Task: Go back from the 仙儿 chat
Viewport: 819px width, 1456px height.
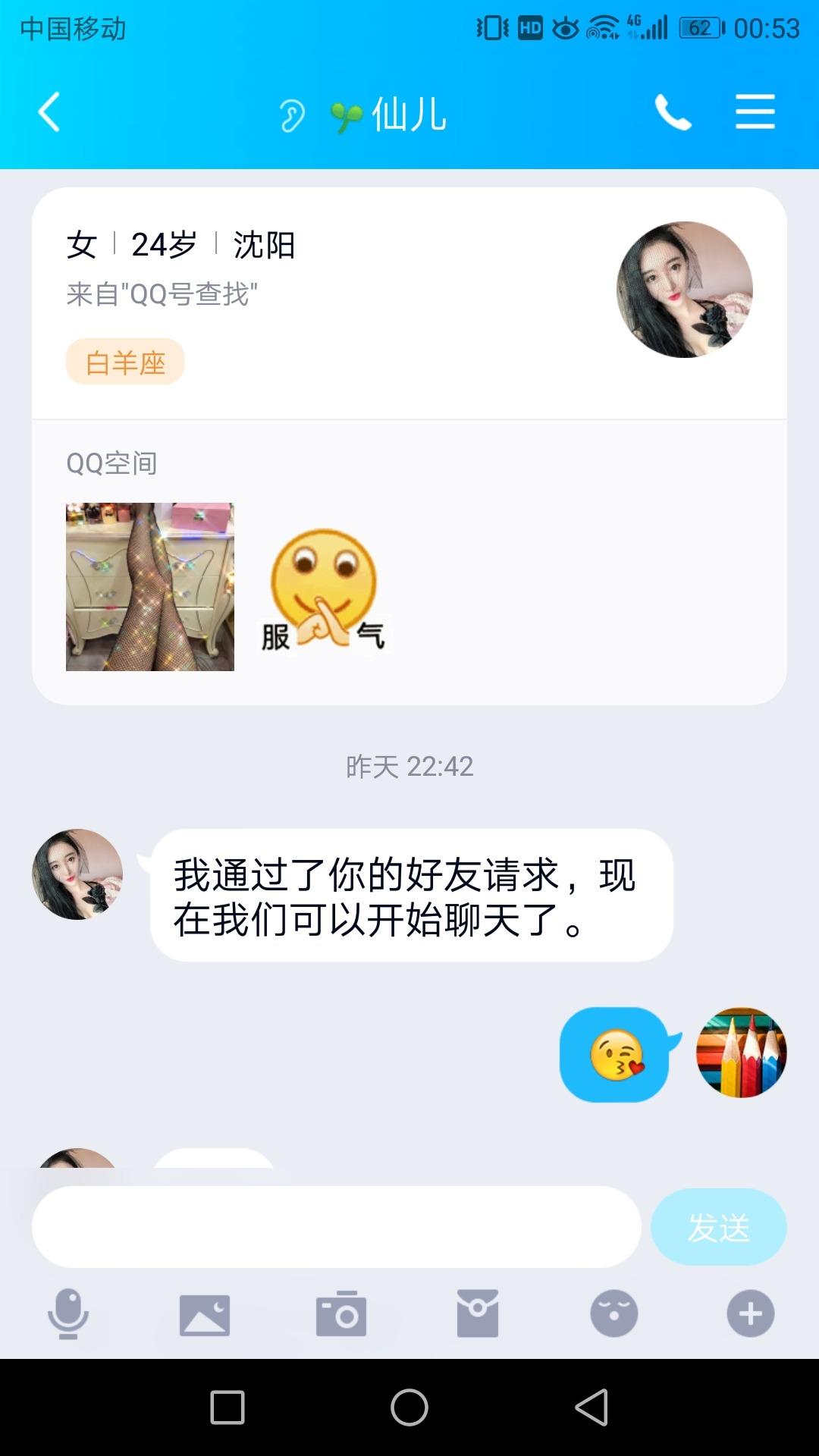Action: (49, 112)
